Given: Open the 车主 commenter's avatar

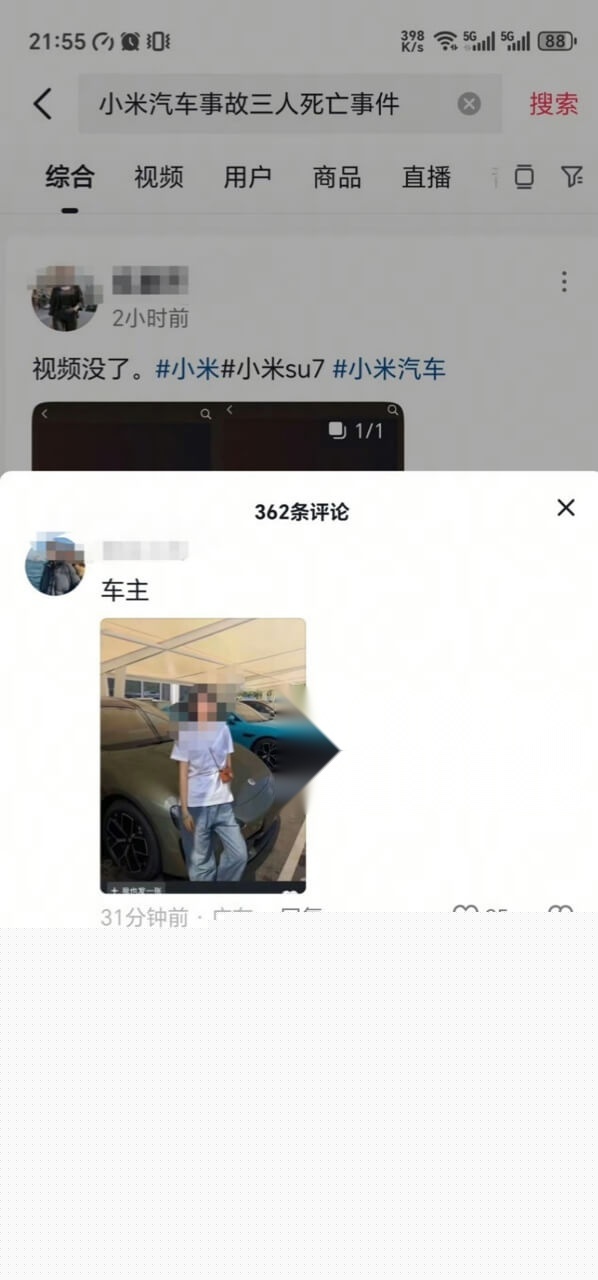Looking at the screenshot, I should 55,565.
